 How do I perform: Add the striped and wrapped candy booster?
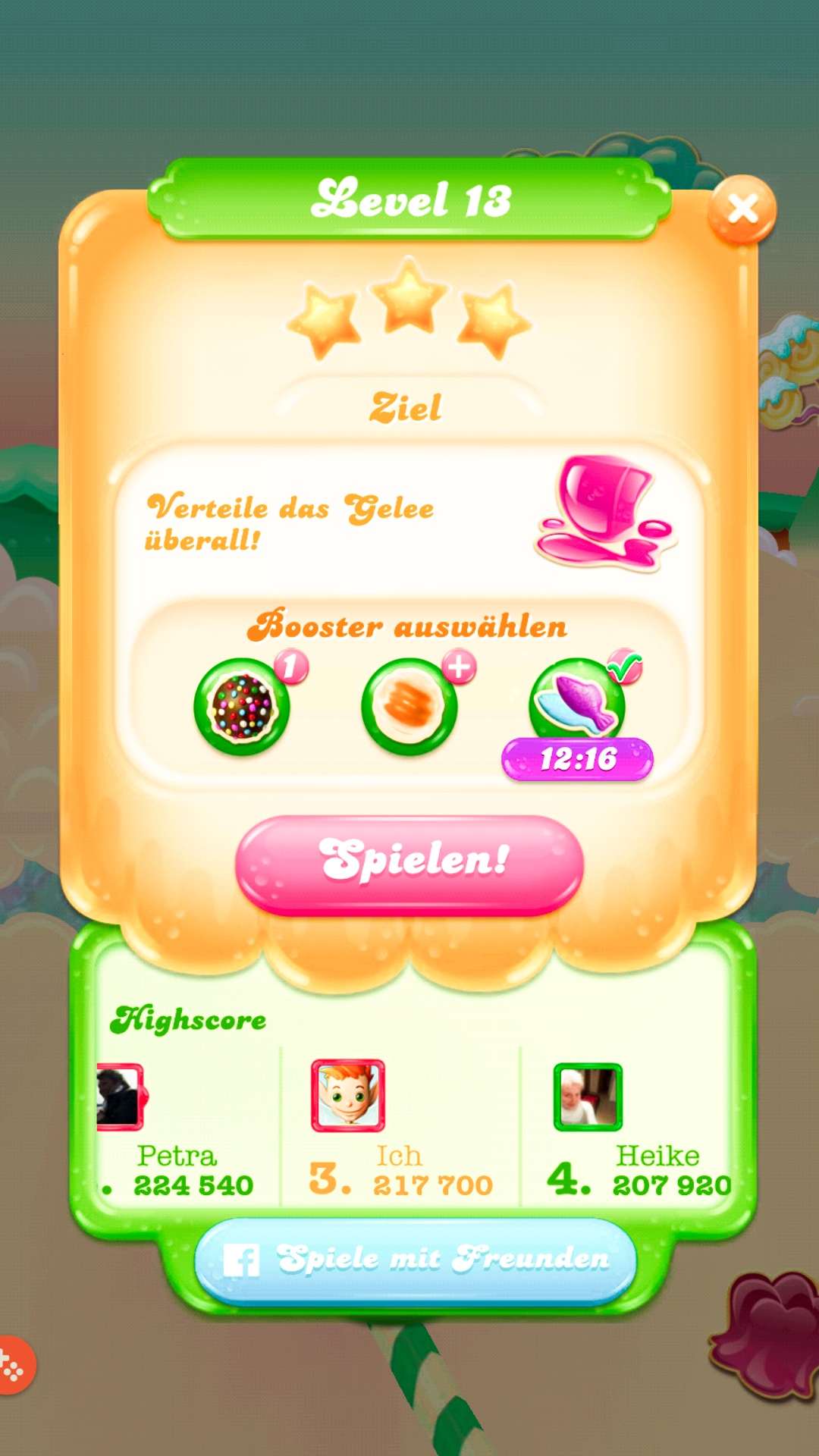[409, 707]
